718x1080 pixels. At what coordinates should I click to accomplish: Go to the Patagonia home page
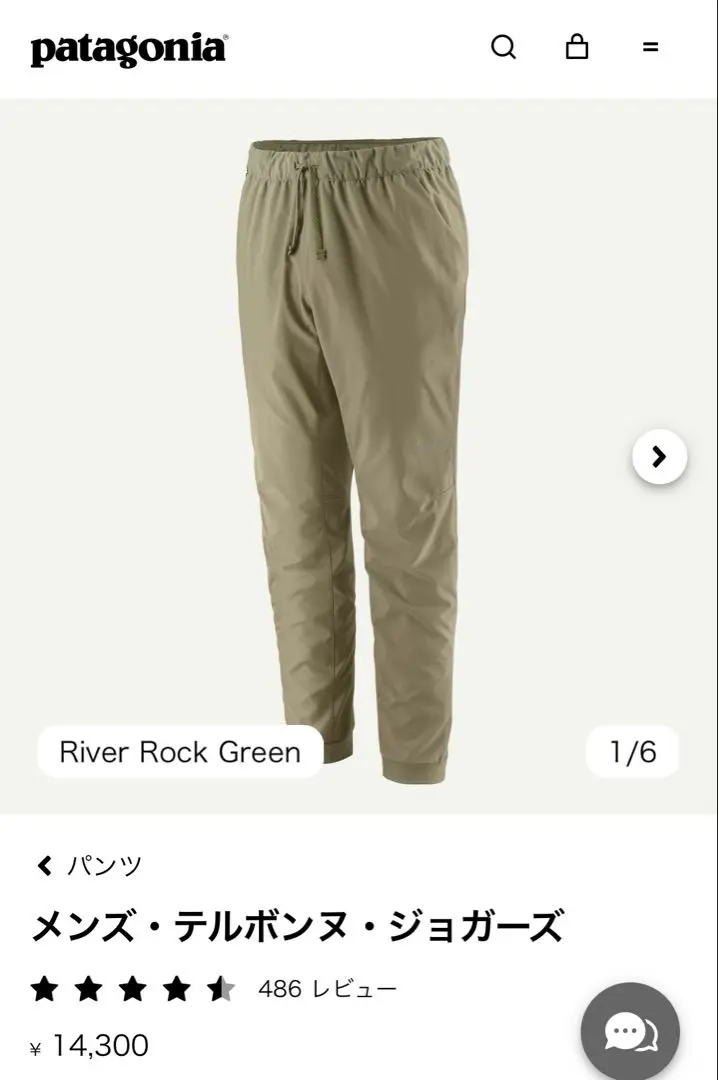coord(128,49)
